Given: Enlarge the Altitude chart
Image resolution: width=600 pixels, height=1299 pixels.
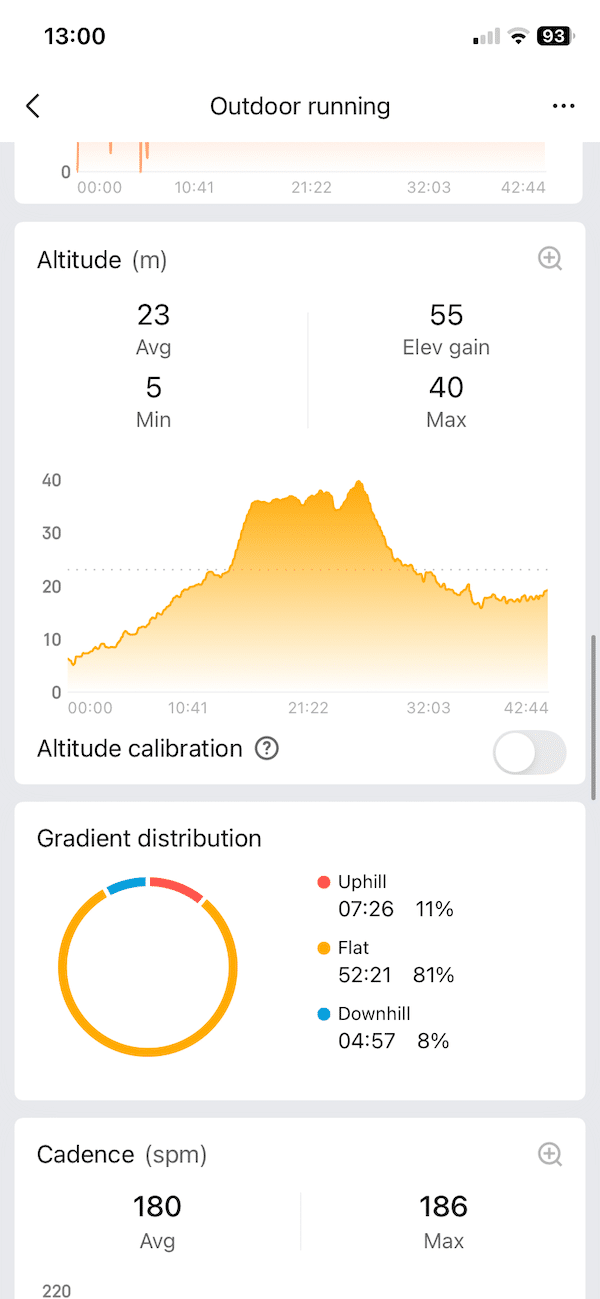Looking at the screenshot, I should click(x=550, y=259).
